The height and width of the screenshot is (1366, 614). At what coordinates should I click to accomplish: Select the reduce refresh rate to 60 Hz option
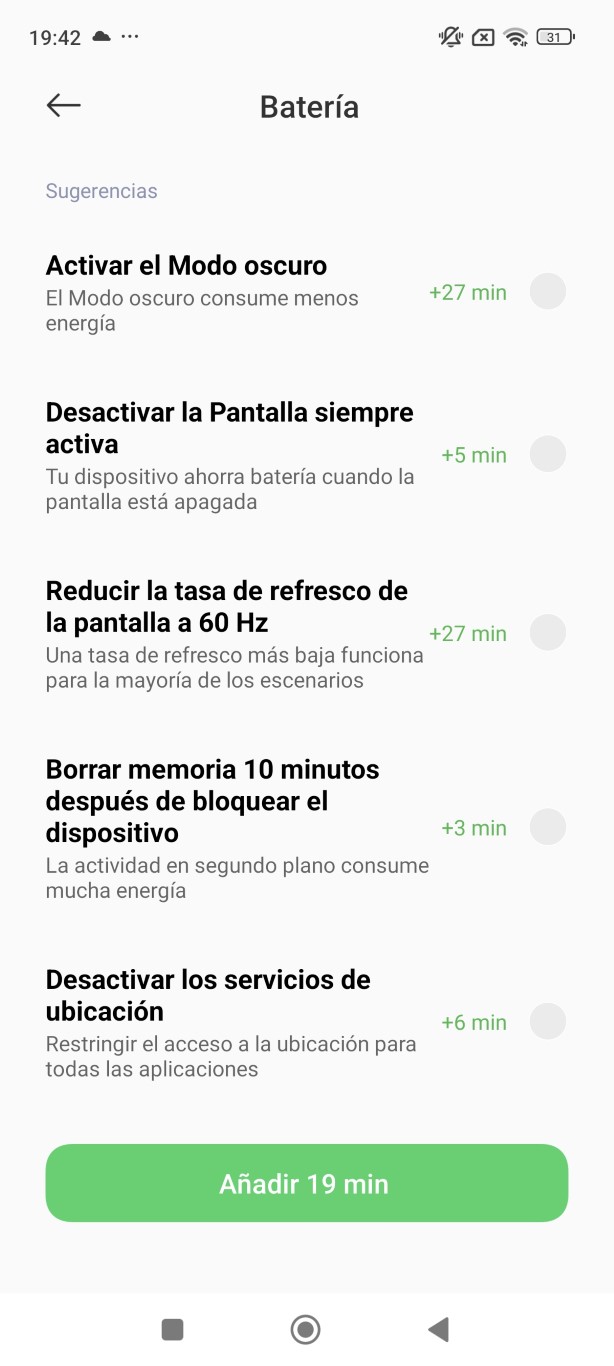(x=547, y=633)
